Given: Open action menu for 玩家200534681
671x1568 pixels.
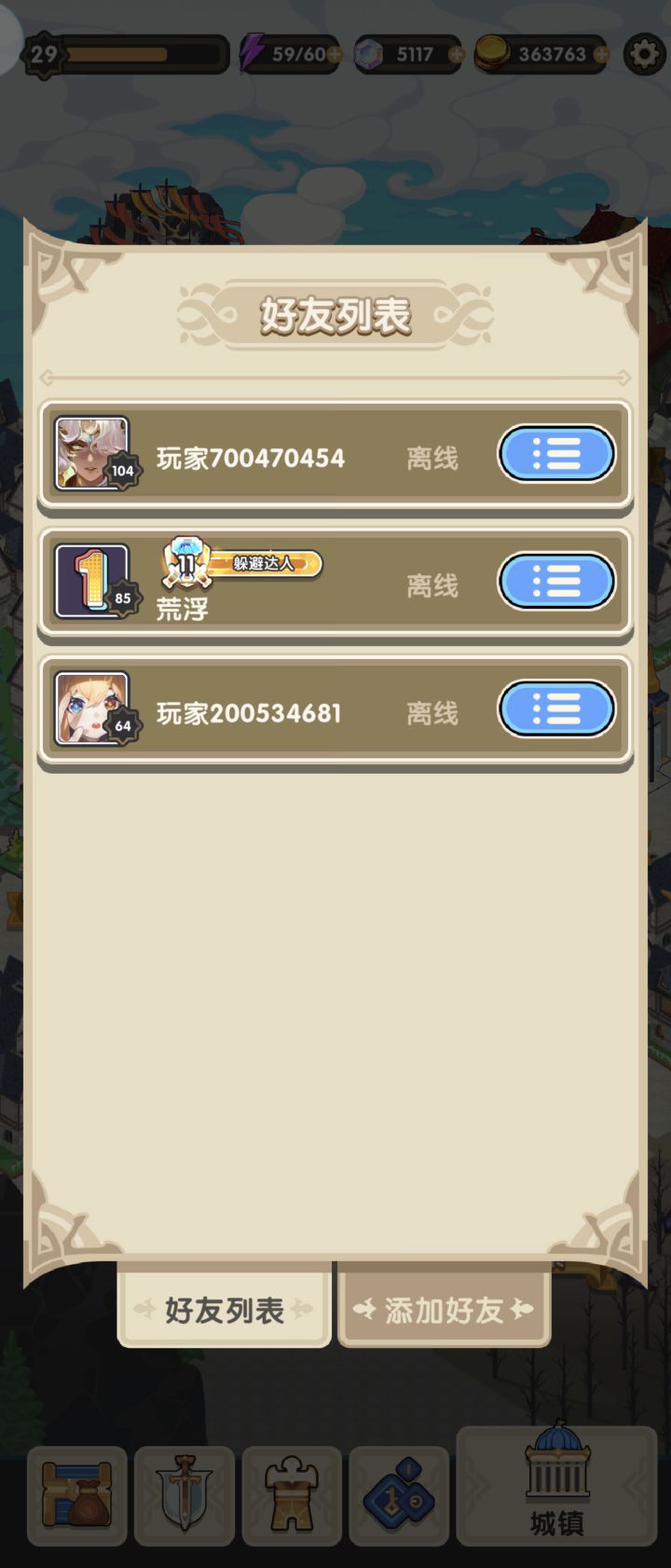Looking at the screenshot, I should click(556, 708).
